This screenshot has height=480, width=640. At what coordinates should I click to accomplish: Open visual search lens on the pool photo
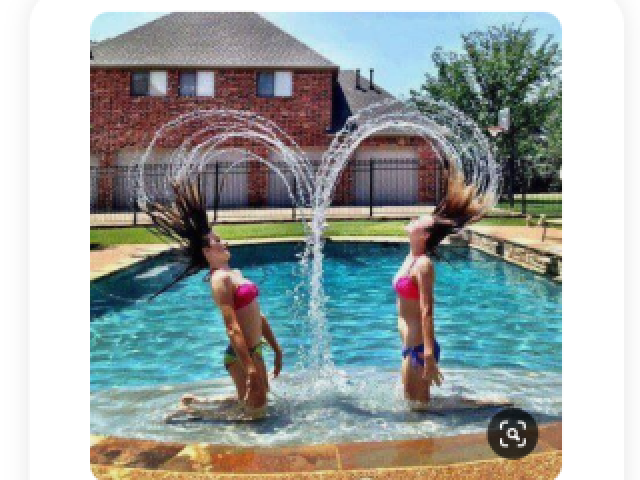tap(512, 433)
